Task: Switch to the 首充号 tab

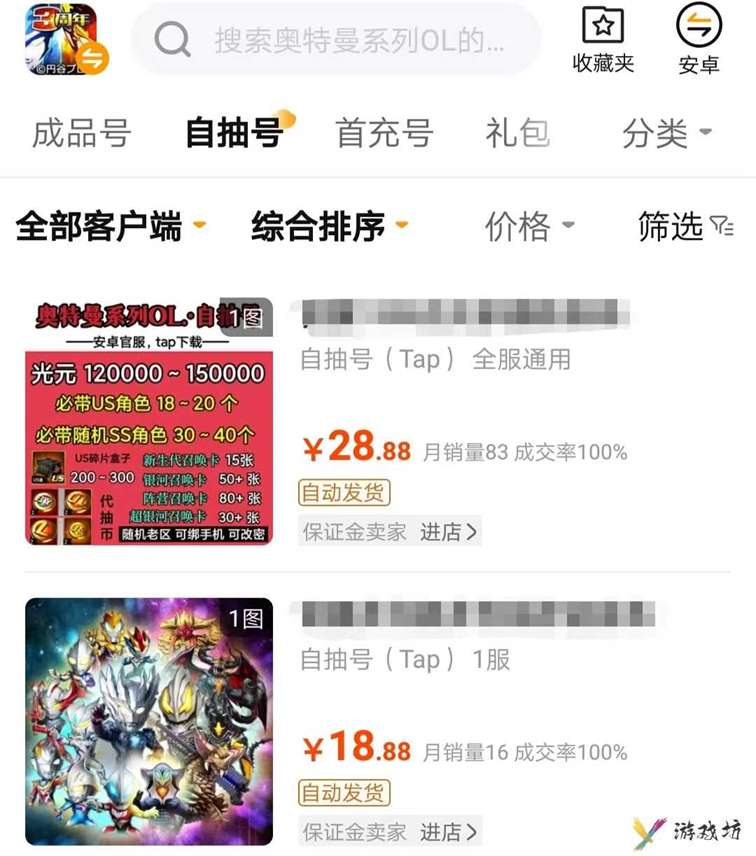Action: click(384, 133)
